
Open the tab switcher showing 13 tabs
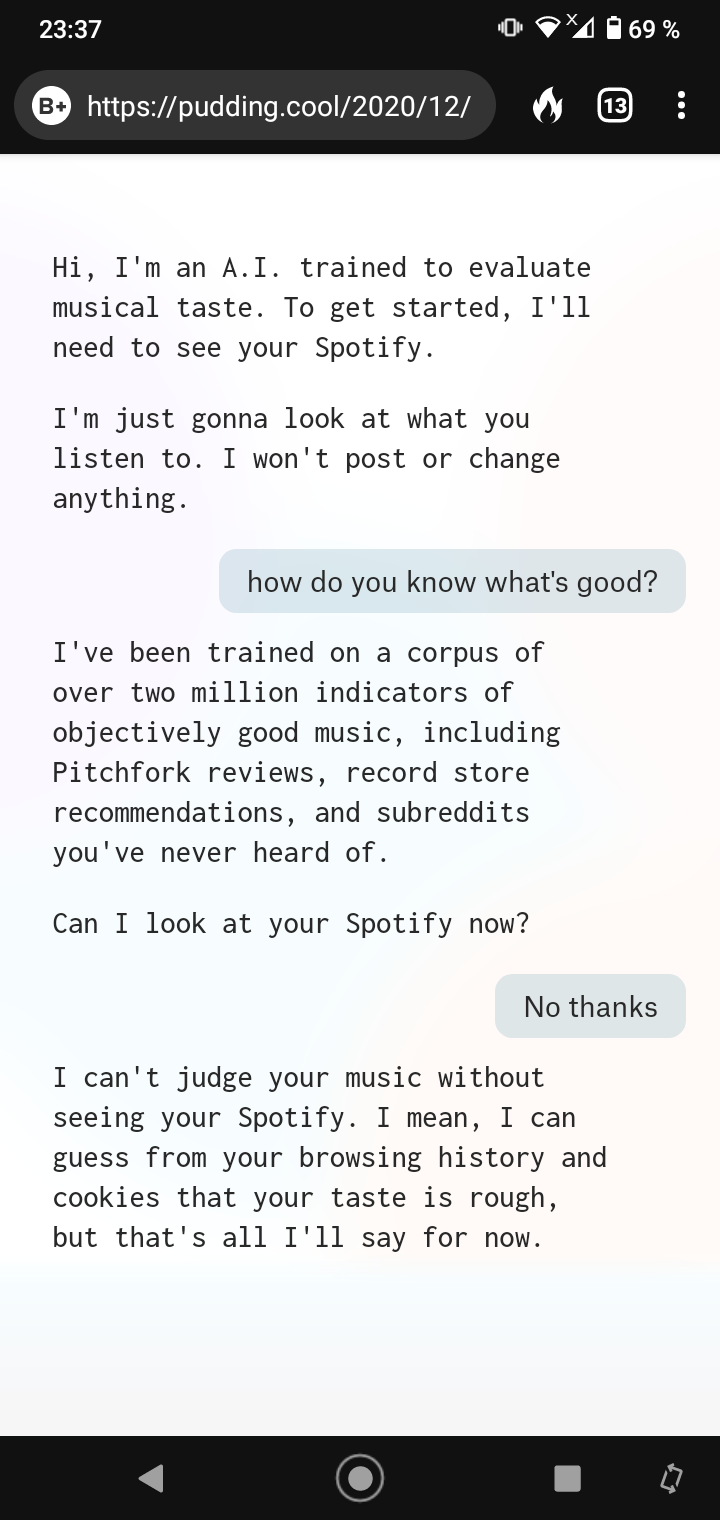point(614,105)
